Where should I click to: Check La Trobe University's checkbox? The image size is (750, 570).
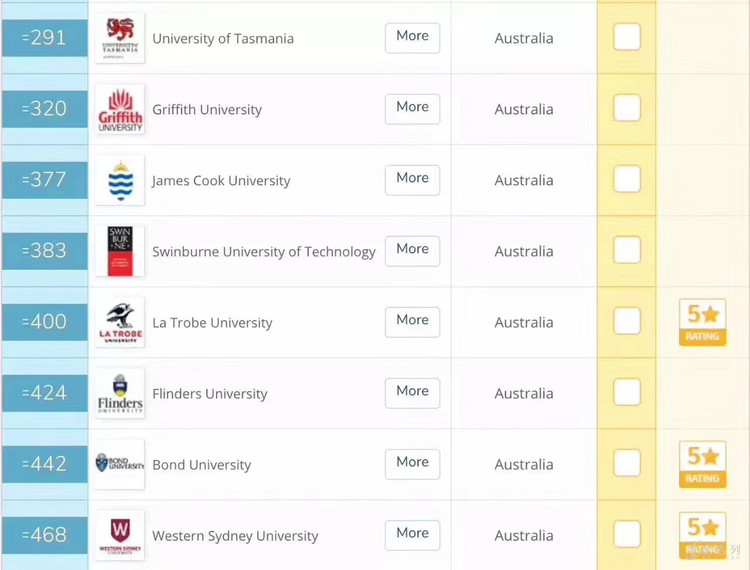click(627, 322)
